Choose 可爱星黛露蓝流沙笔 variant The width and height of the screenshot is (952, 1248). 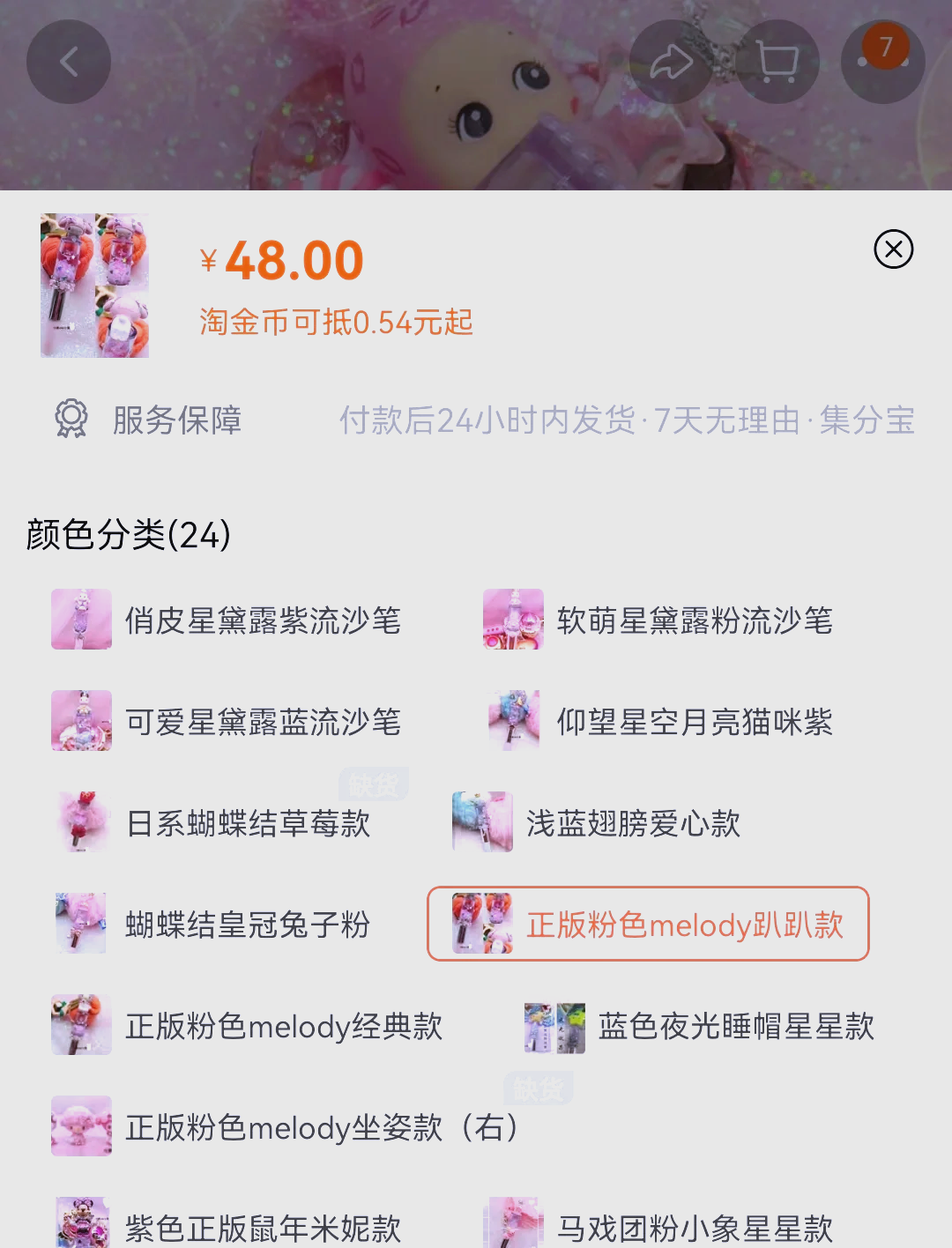(x=227, y=721)
